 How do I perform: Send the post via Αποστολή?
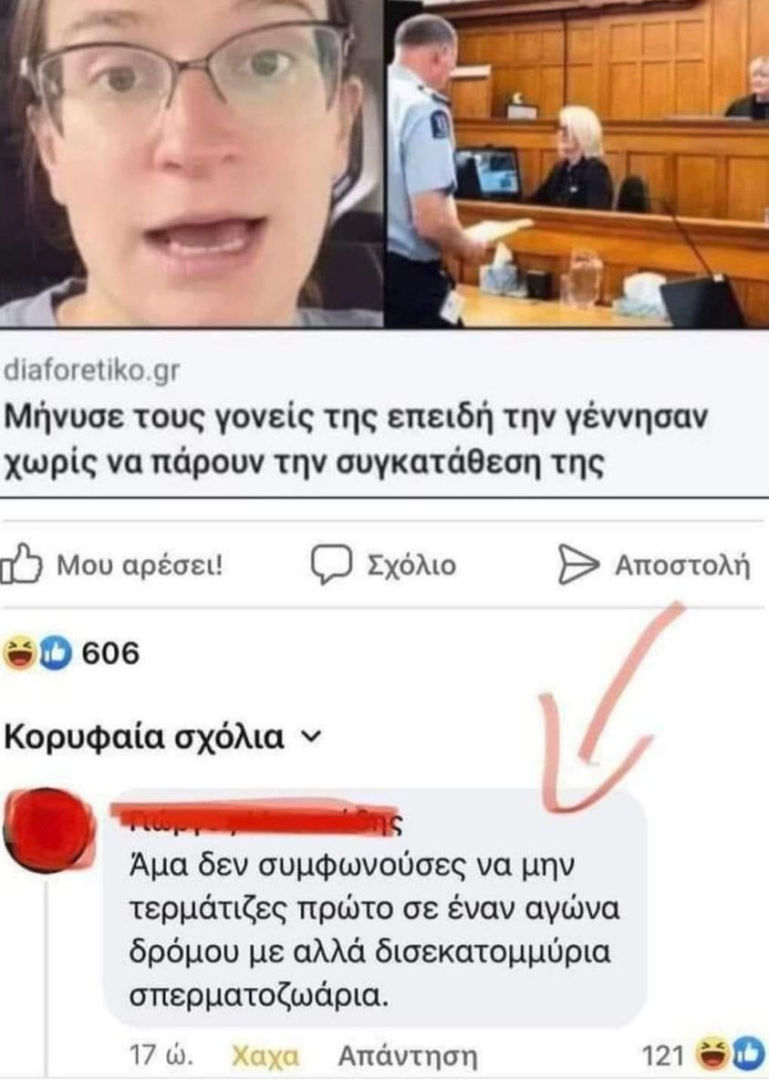click(x=654, y=565)
